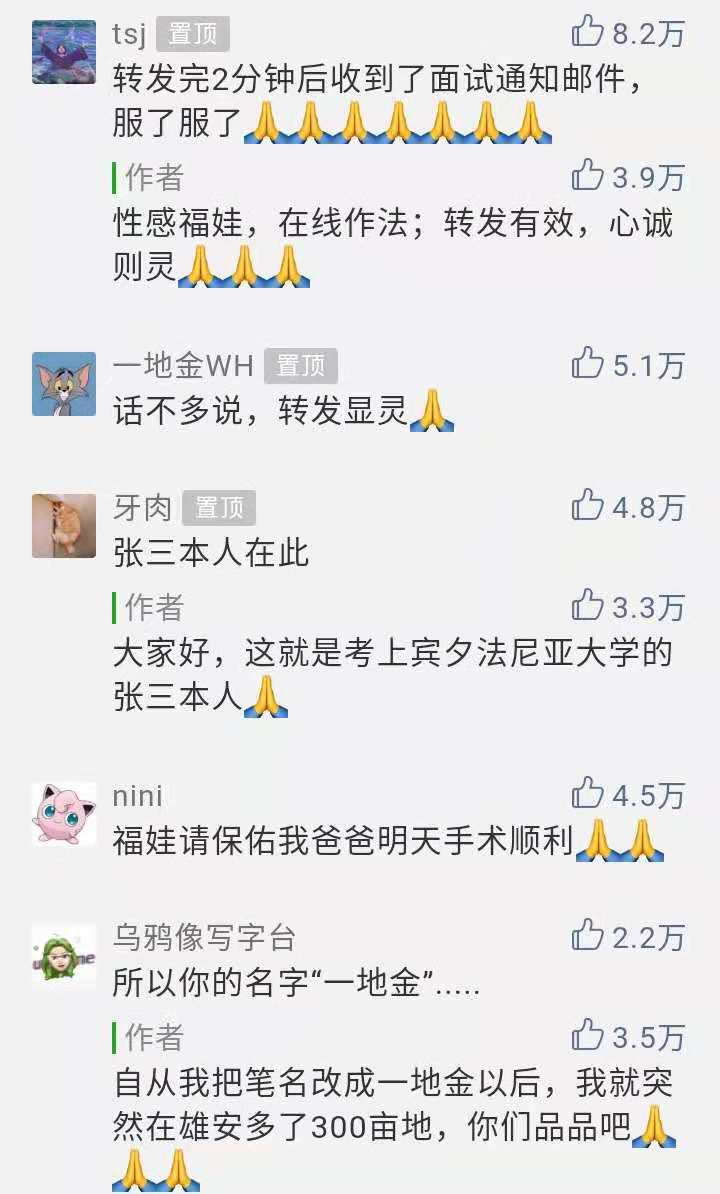Like the author's reply under tsj's comment
Screen dimensions: 720x1194
(588, 176)
